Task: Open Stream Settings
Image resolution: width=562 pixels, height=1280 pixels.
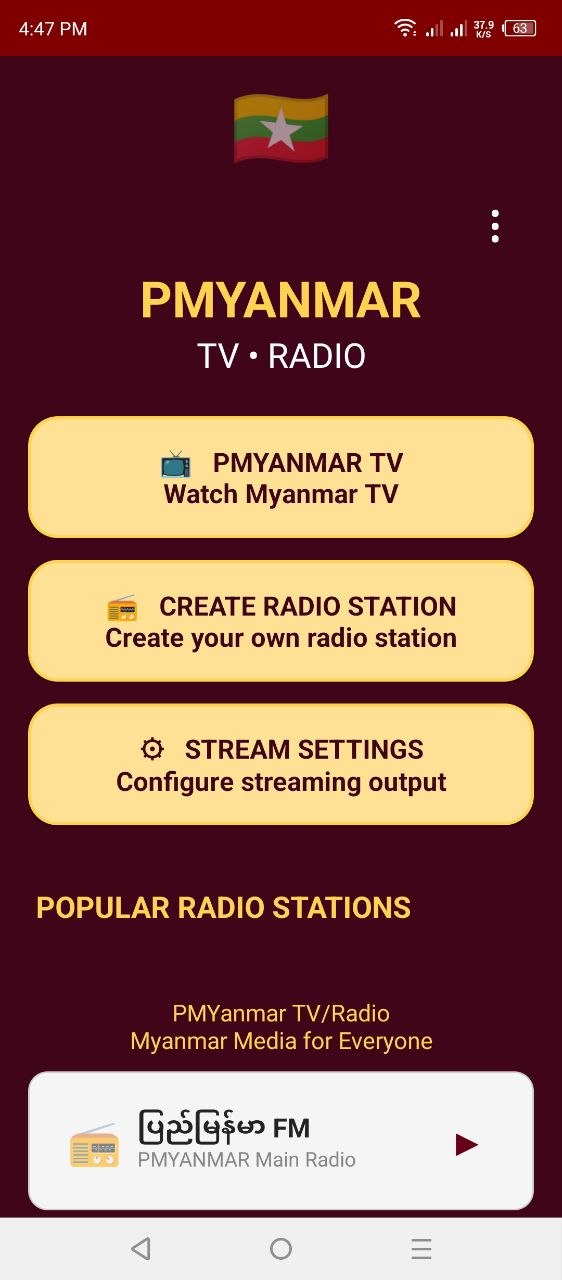Action: [281, 764]
